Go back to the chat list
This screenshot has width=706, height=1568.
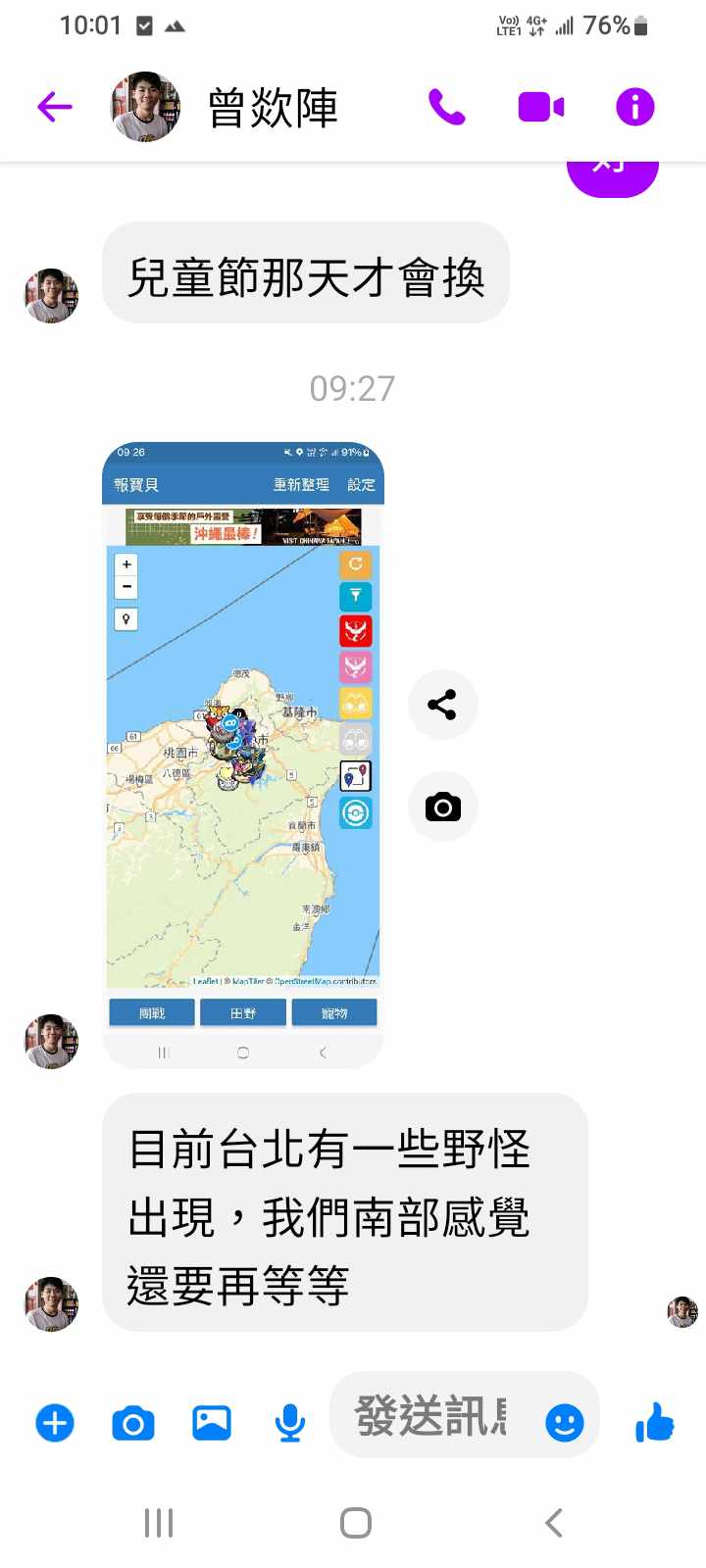(x=55, y=107)
